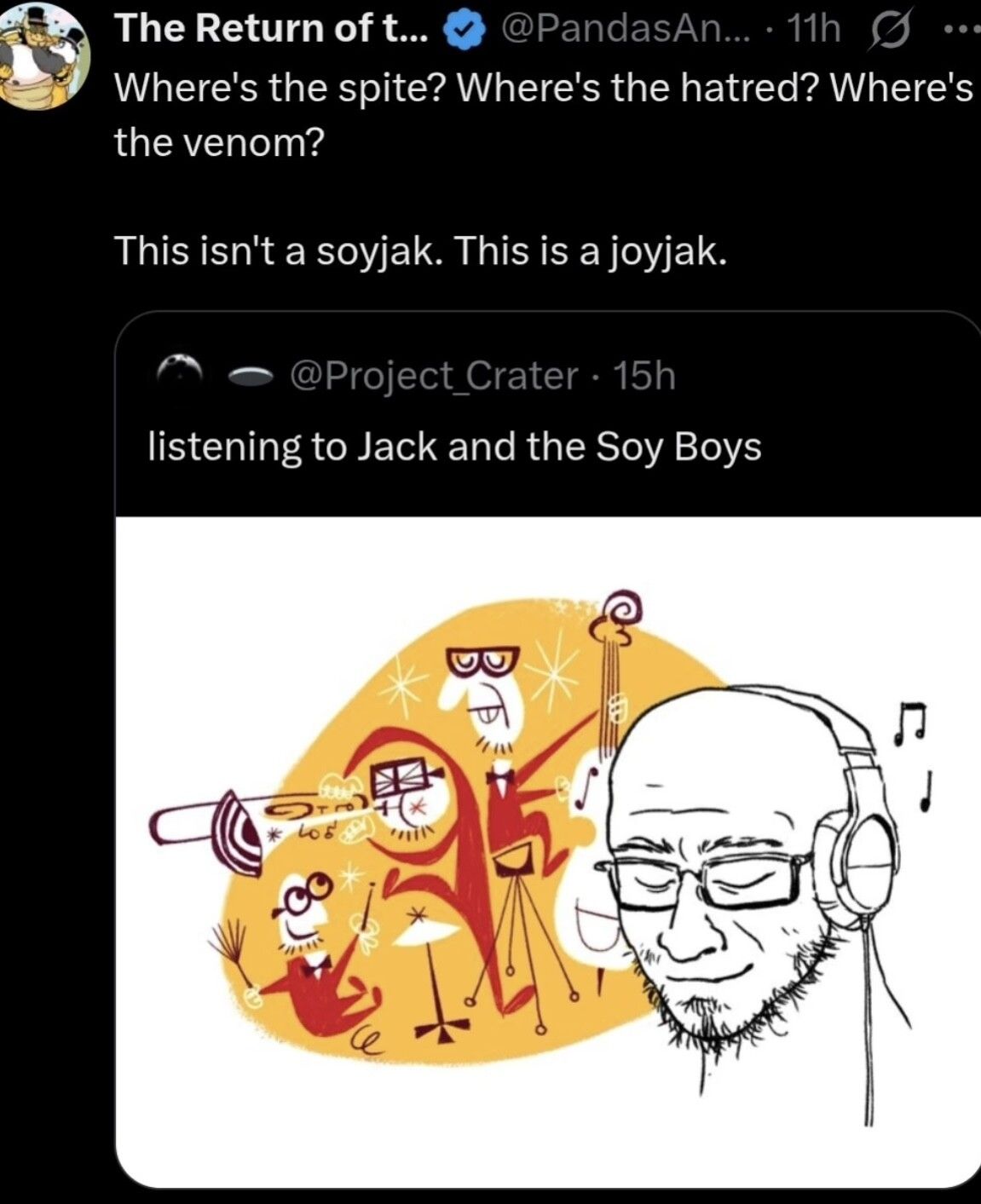Open The Return of t... profile name
The width and height of the screenshot is (981, 1204).
tap(274, 29)
